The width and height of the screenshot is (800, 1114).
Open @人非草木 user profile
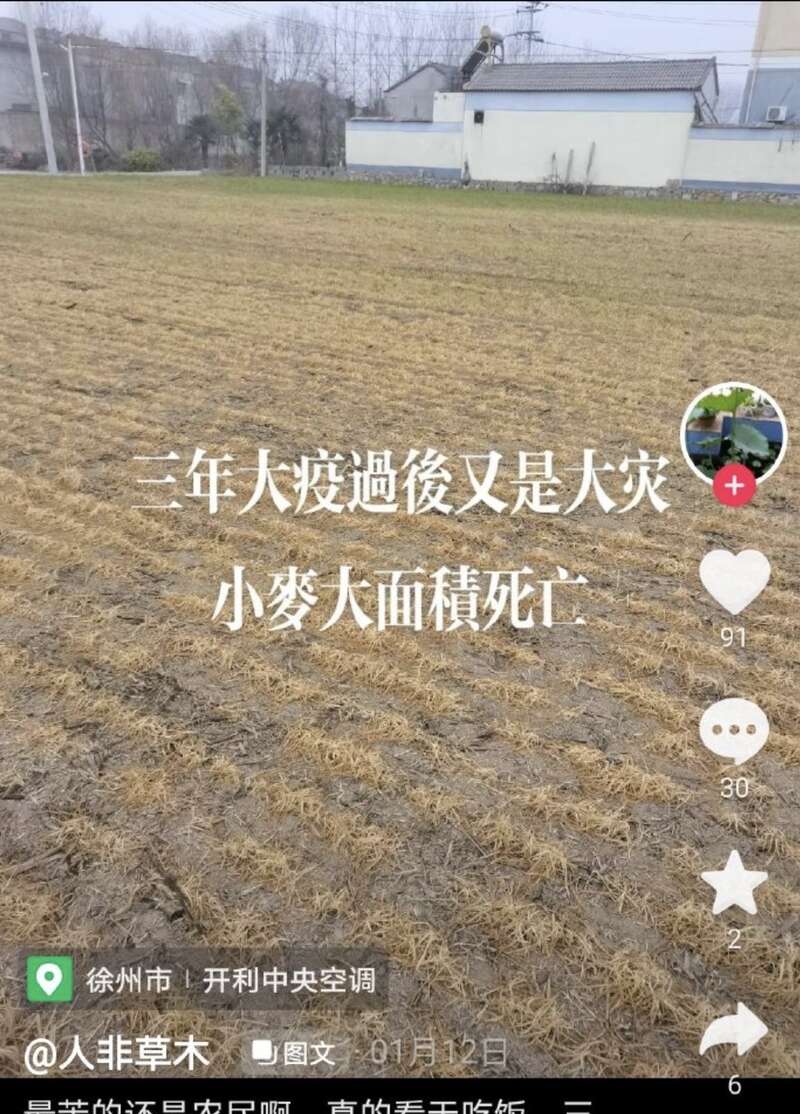tap(117, 1053)
